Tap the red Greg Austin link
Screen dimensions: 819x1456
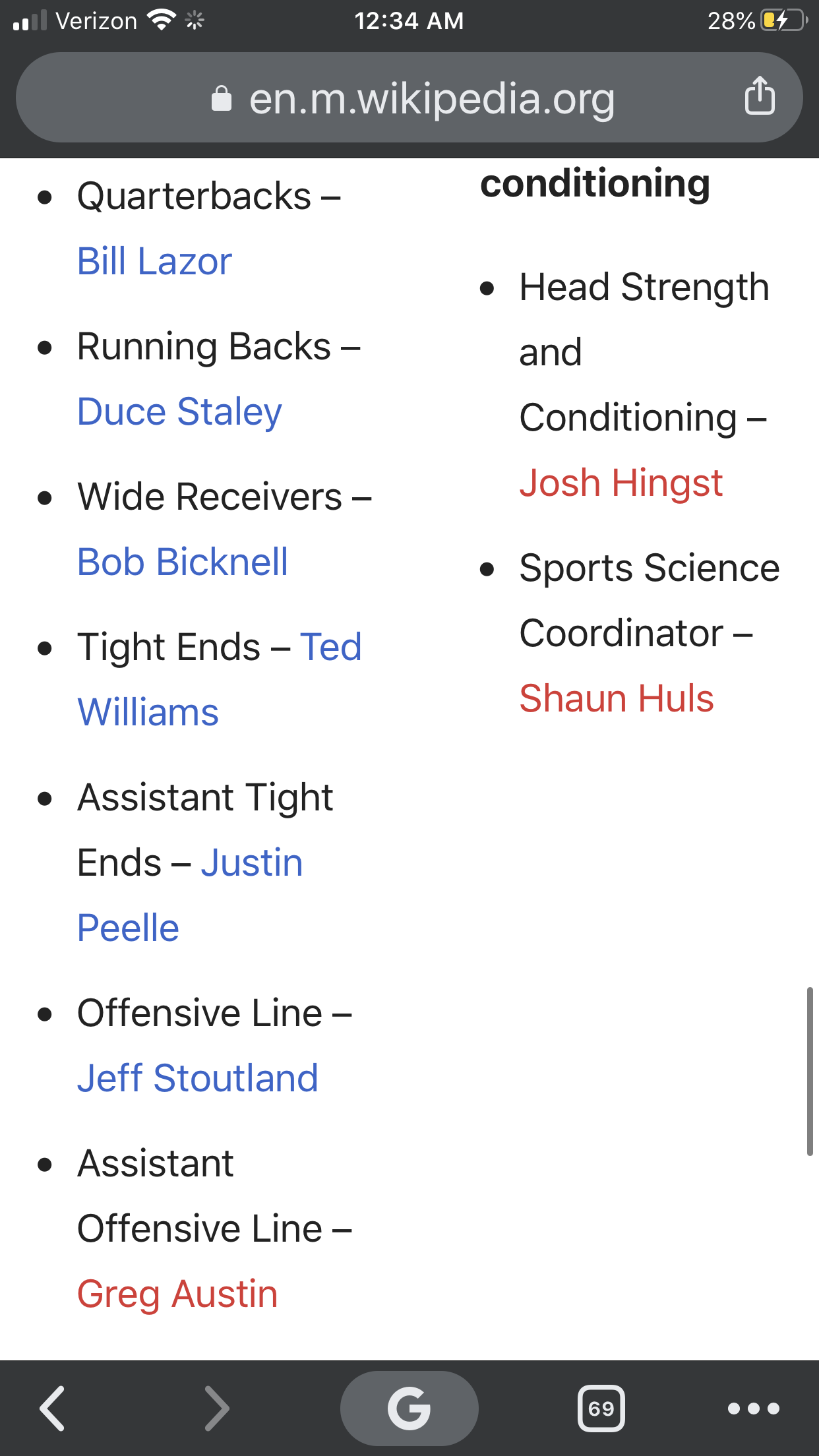[177, 1294]
